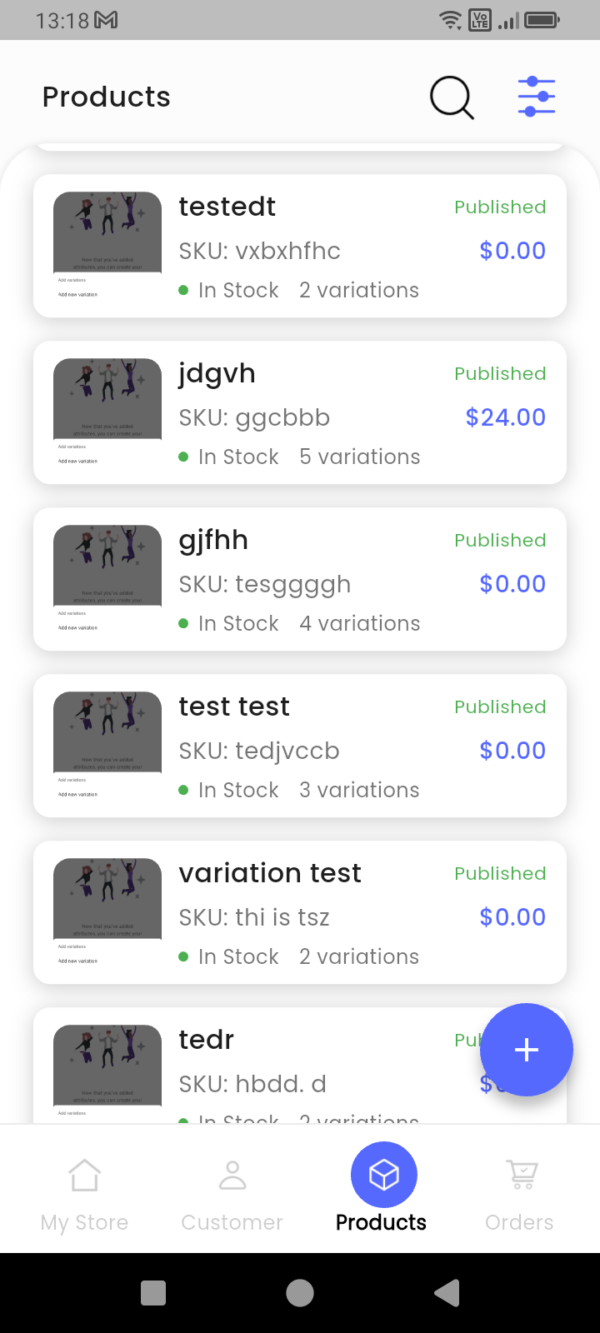Open the product search icon
The image size is (600, 1333).
tap(451, 97)
